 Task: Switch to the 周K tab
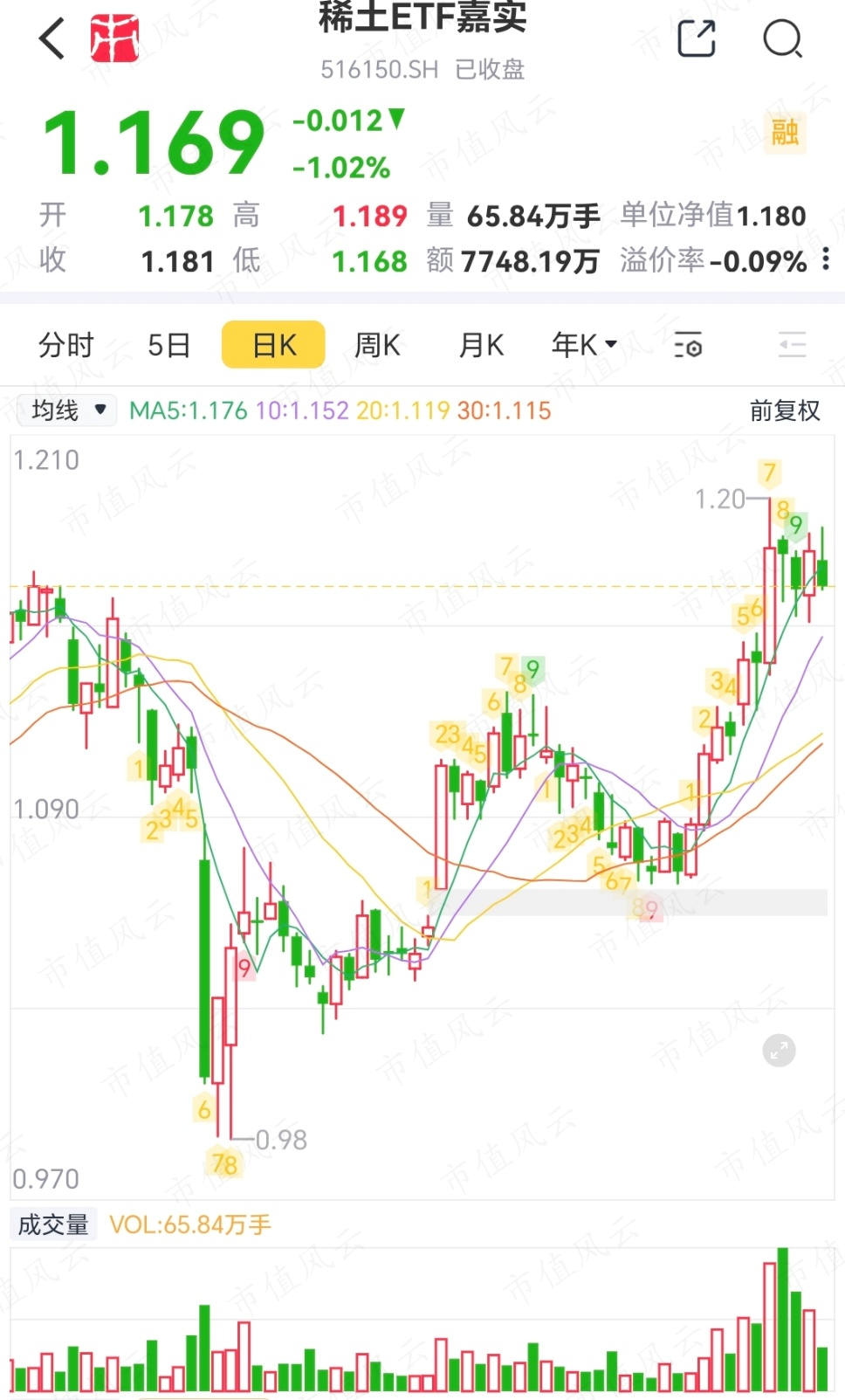pyautogui.click(x=377, y=345)
